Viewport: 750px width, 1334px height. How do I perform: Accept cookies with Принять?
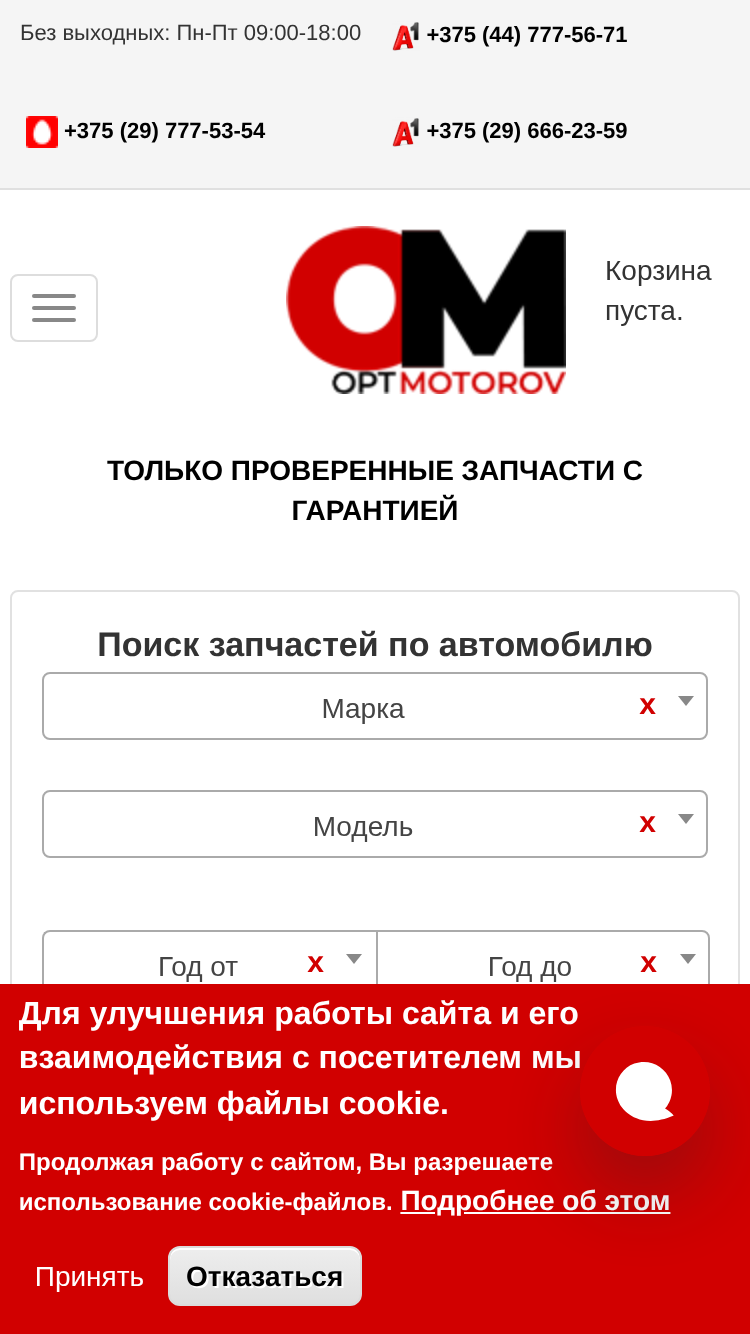tap(90, 1276)
